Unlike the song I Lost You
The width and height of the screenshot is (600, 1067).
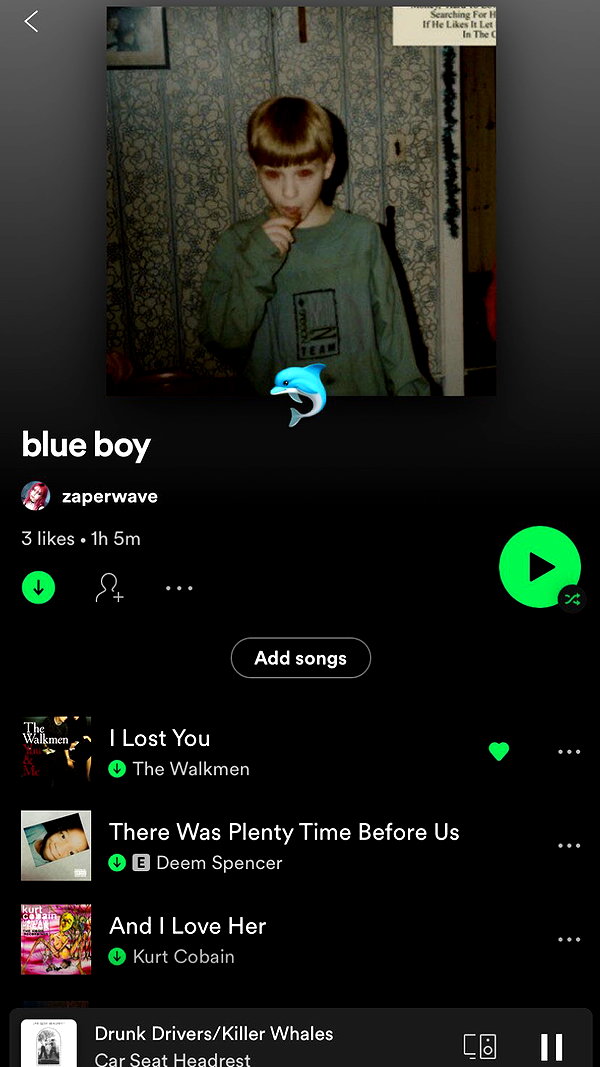click(x=499, y=751)
